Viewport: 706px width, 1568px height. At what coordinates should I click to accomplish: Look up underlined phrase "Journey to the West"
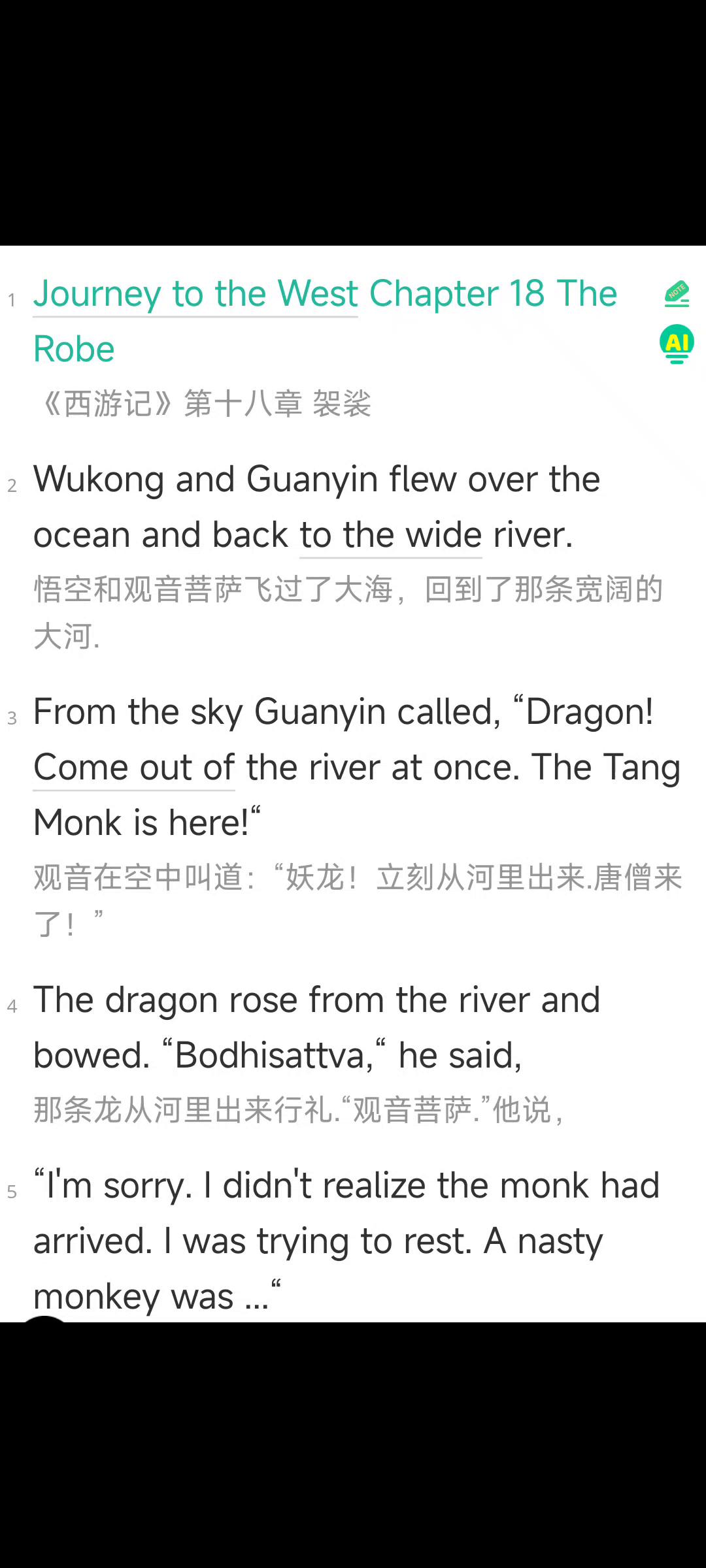click(195, 294)
